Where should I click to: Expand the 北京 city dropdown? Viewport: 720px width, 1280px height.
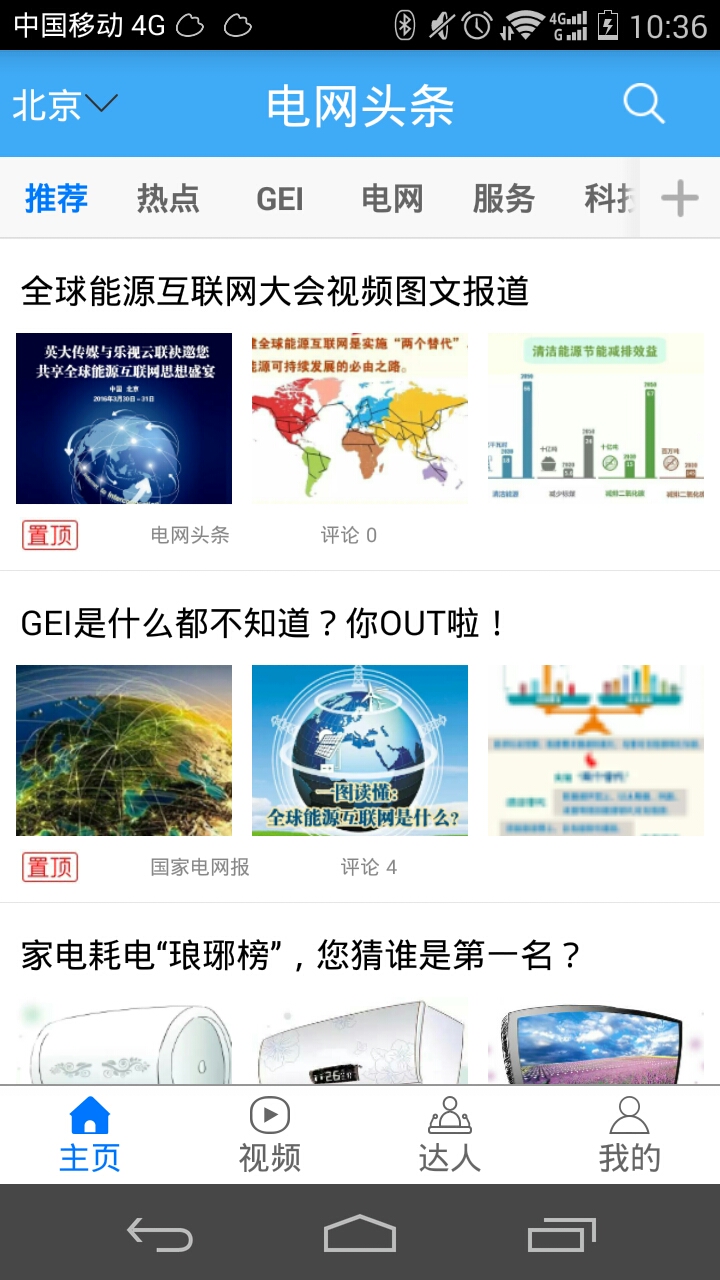[x=65, y=104]
